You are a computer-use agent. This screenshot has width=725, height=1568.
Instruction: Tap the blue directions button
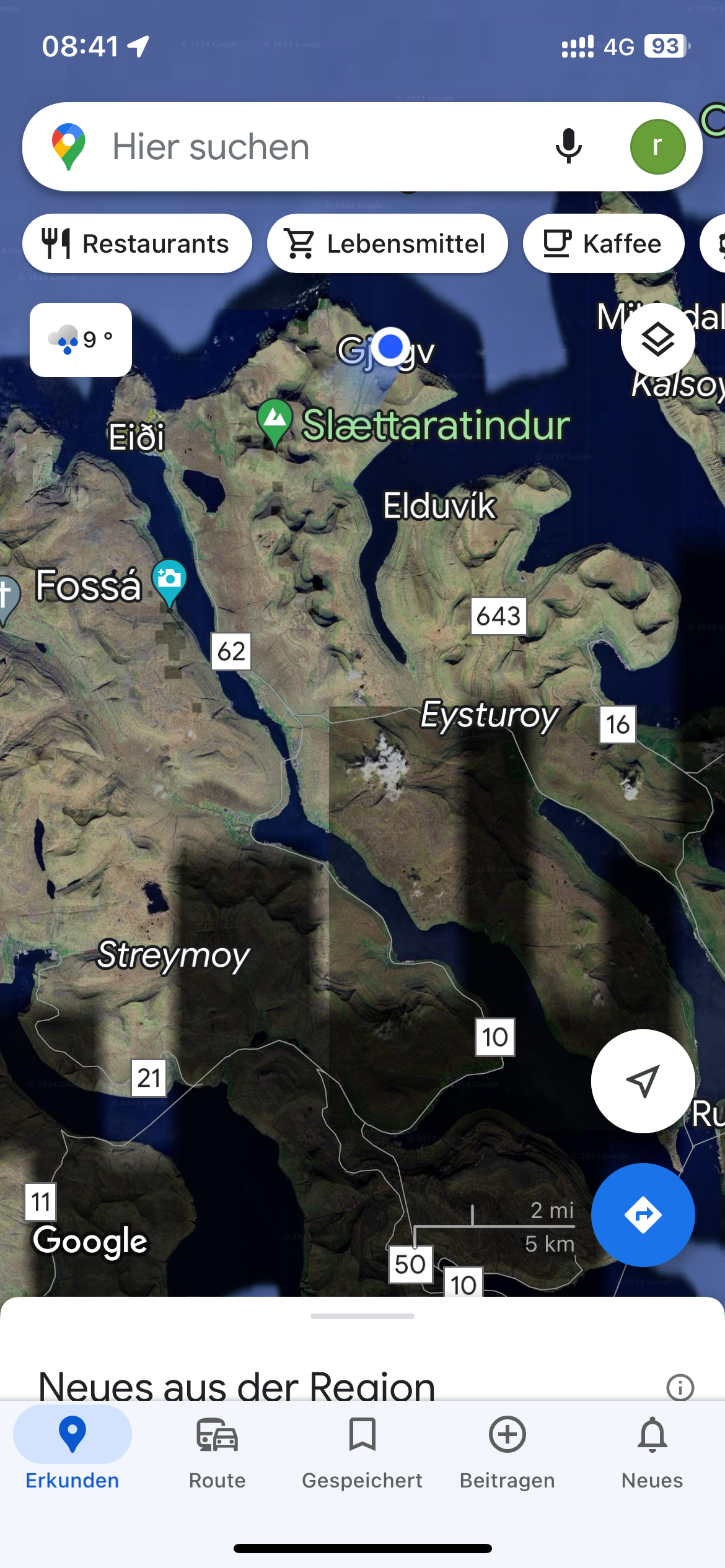pos(643,1215)
